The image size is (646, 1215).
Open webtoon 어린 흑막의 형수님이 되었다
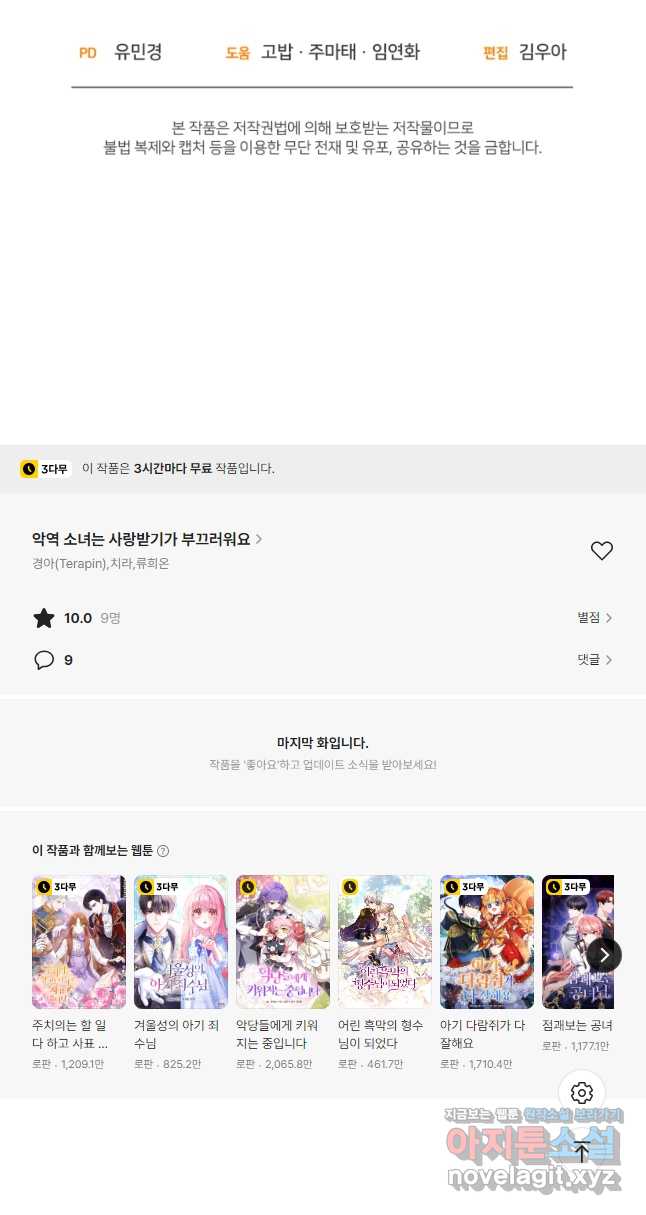coord(384,943)
